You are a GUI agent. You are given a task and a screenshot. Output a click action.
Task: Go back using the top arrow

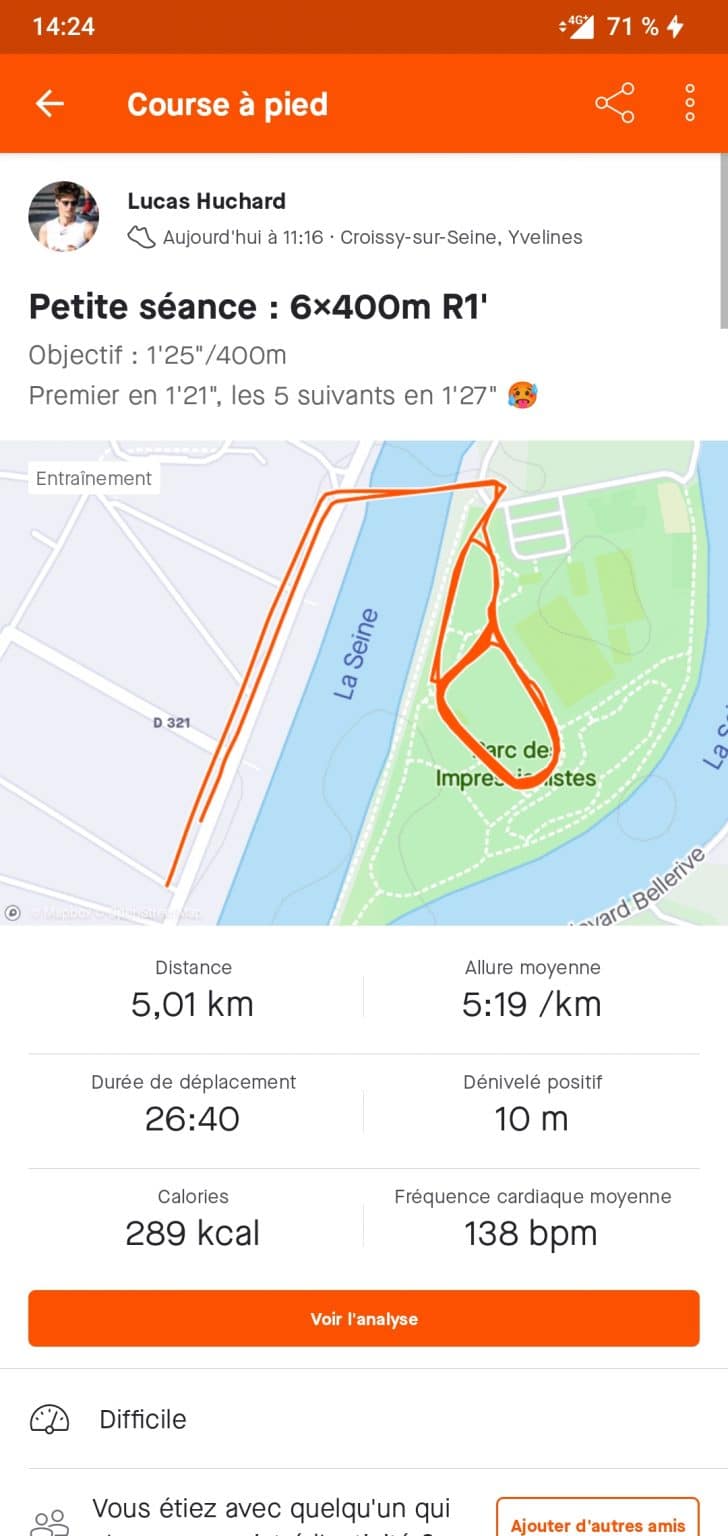pyautogui.click(x=50, y=104)
